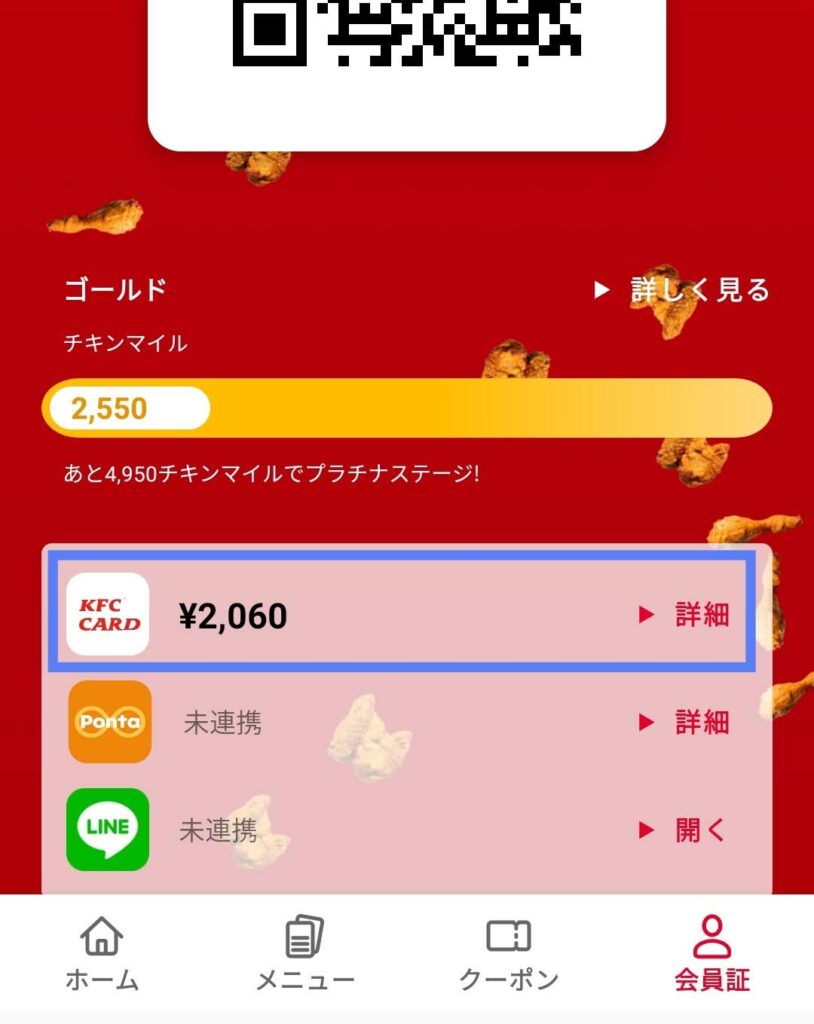This screenshot has height=1024, width=814.
Task: Switch to the メニュー tab
Action: (305, 954)
